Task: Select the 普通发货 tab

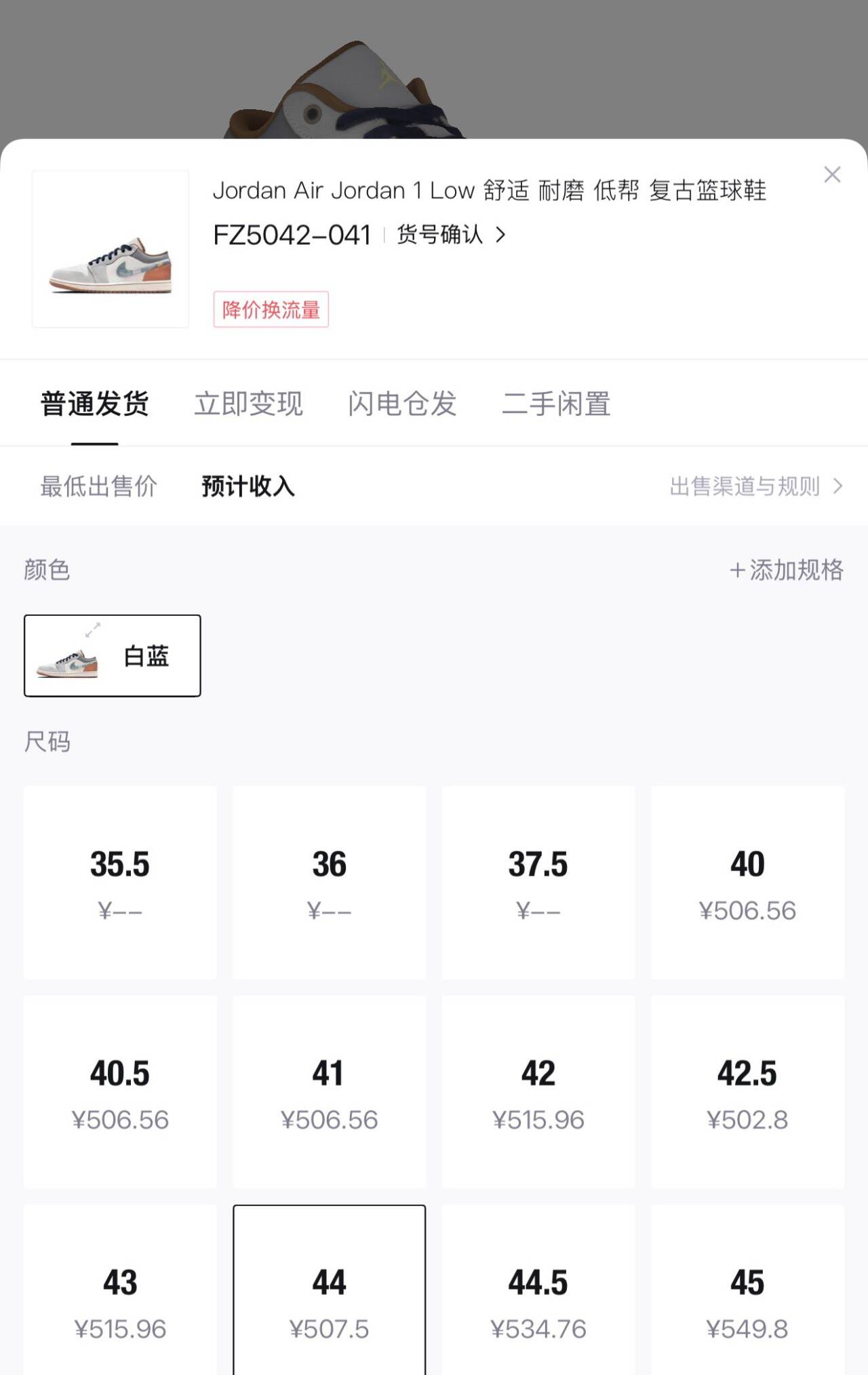Action: (x=95, y=404)
